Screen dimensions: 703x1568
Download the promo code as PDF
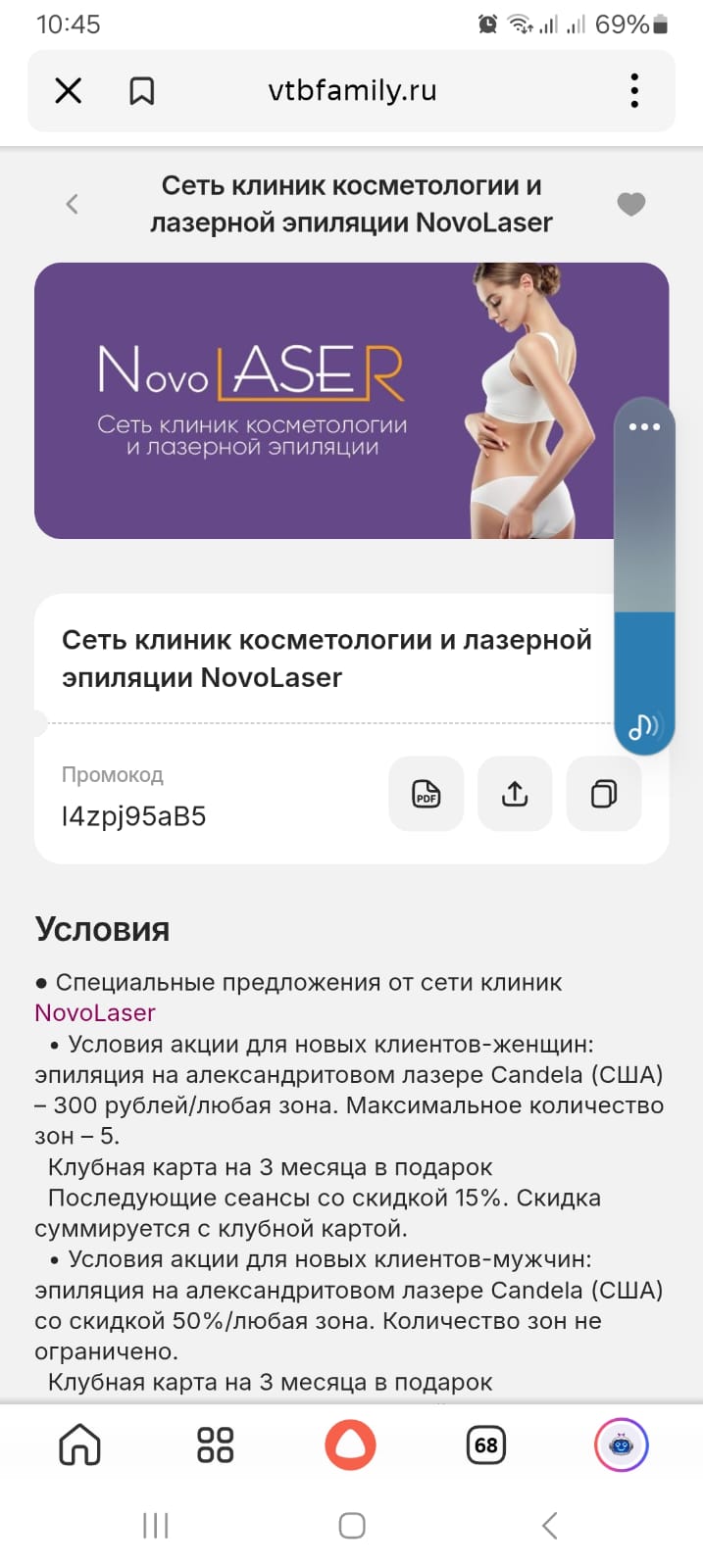tap(427, 794)
